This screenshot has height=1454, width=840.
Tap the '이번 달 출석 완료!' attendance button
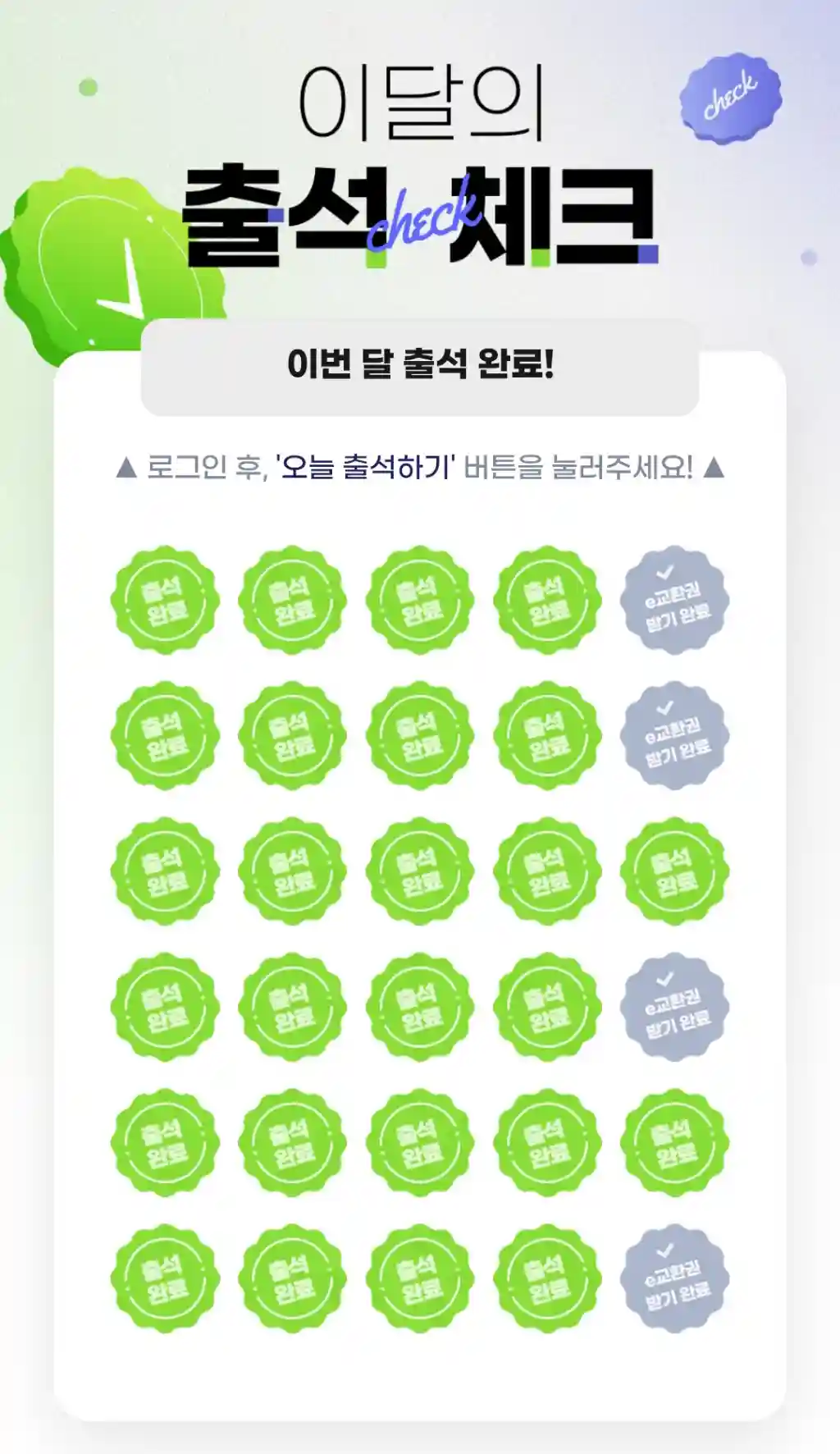[420, 365]
